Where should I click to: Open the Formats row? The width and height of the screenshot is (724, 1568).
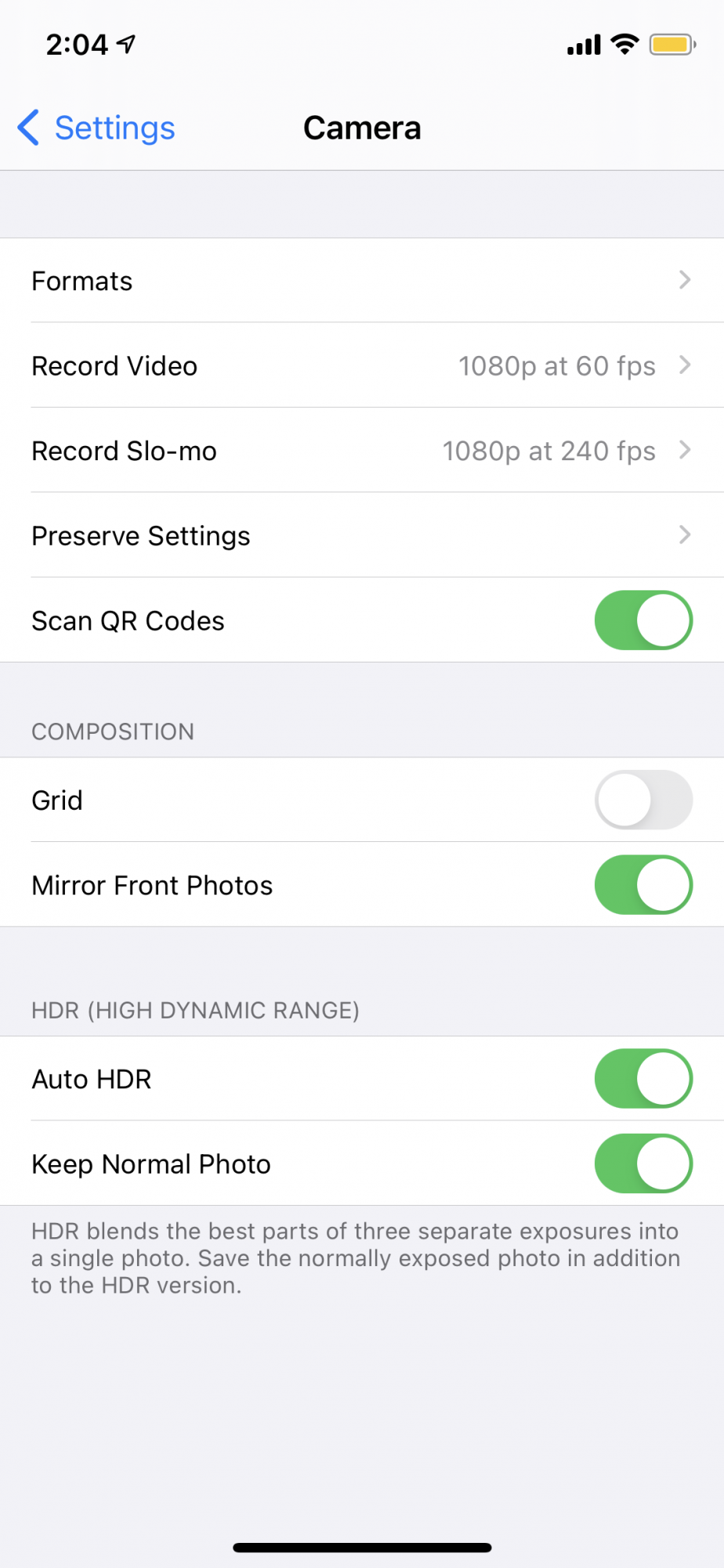click(362, 281)
